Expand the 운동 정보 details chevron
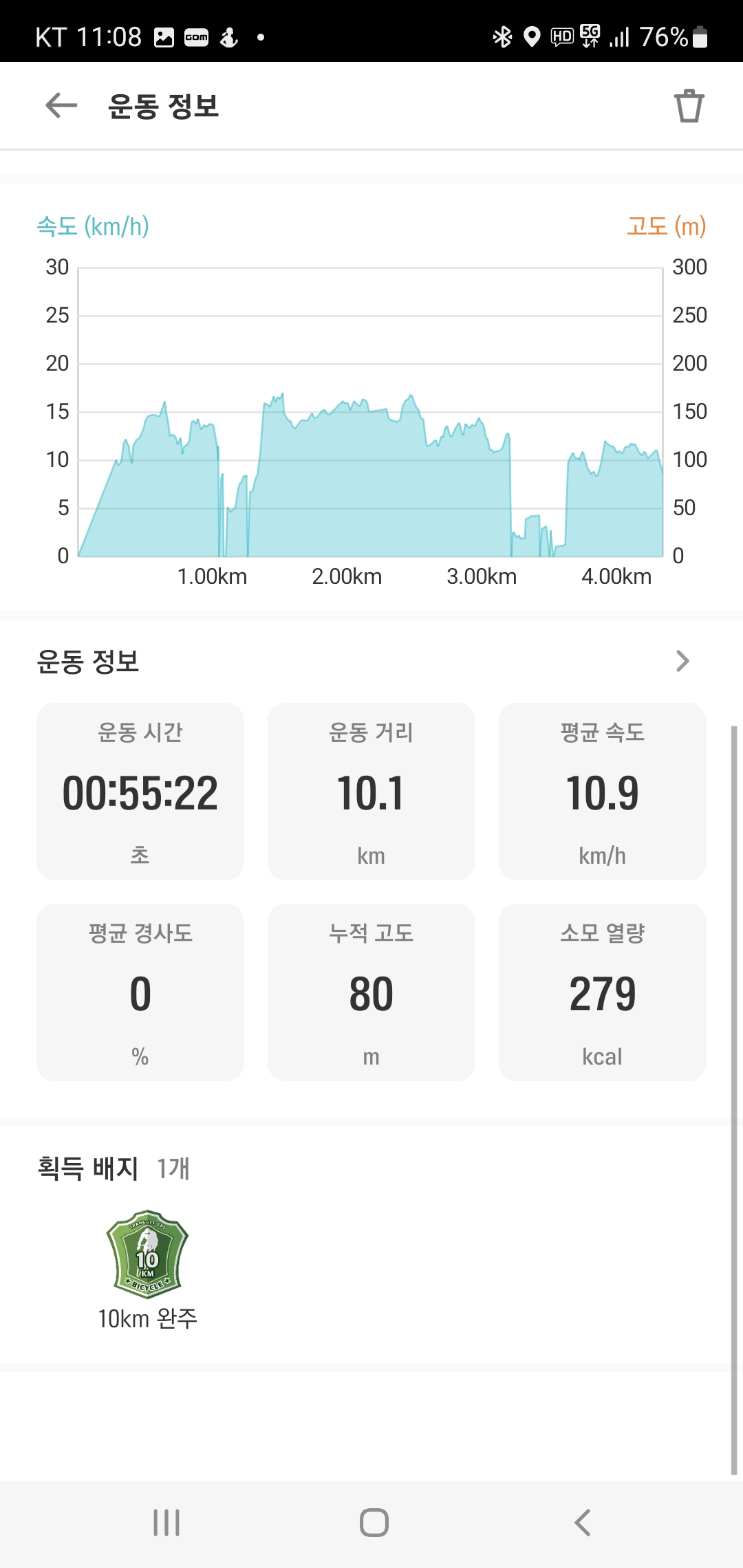This screenshot has width=743, height=1568. (682, 661)
